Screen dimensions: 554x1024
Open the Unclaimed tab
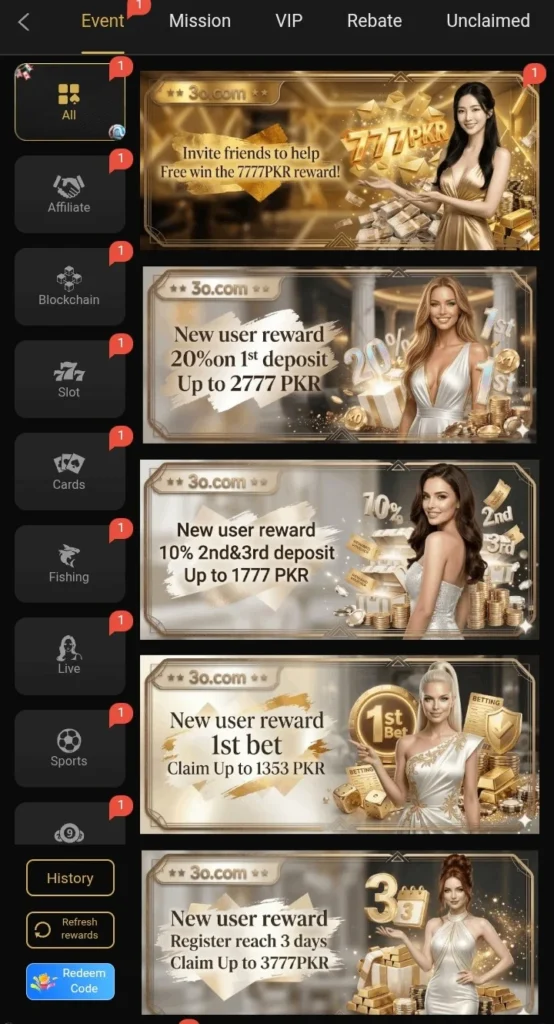coord(487,21)
